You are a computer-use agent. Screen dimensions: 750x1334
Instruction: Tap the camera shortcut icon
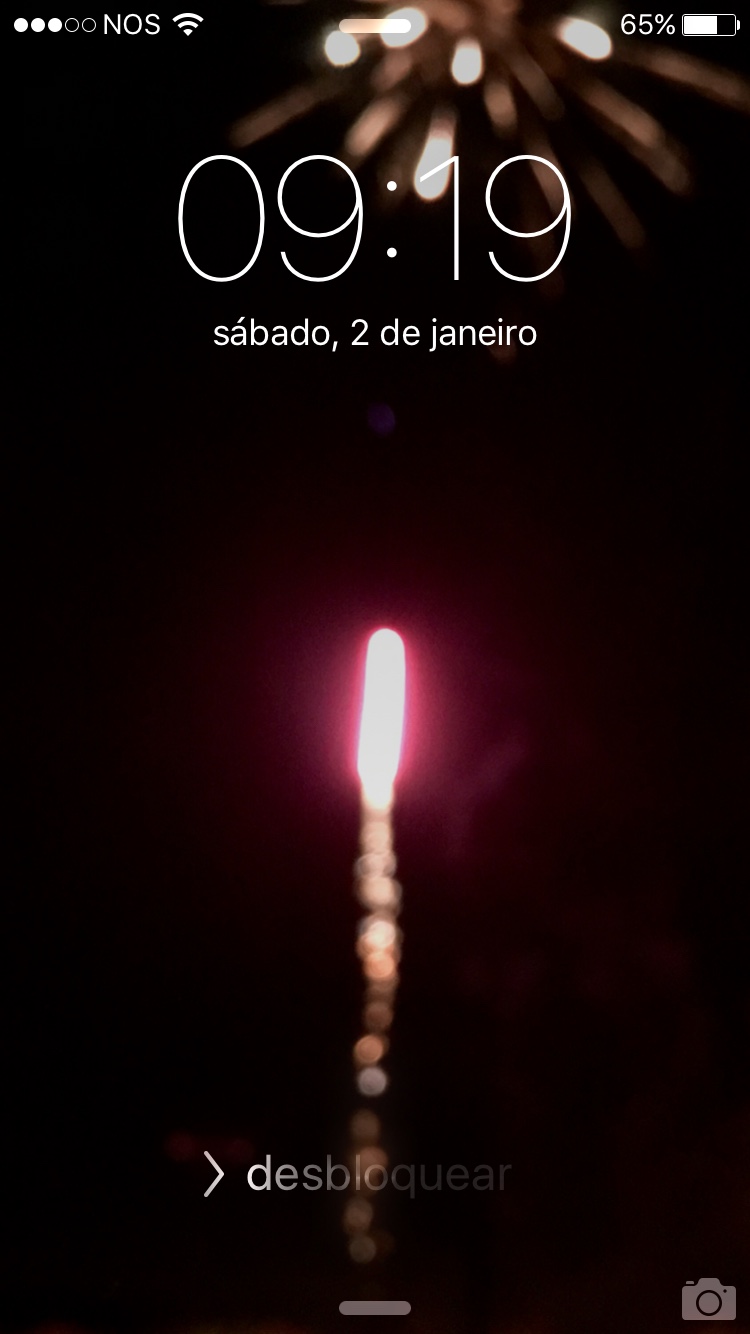(x=708, y=1298)
